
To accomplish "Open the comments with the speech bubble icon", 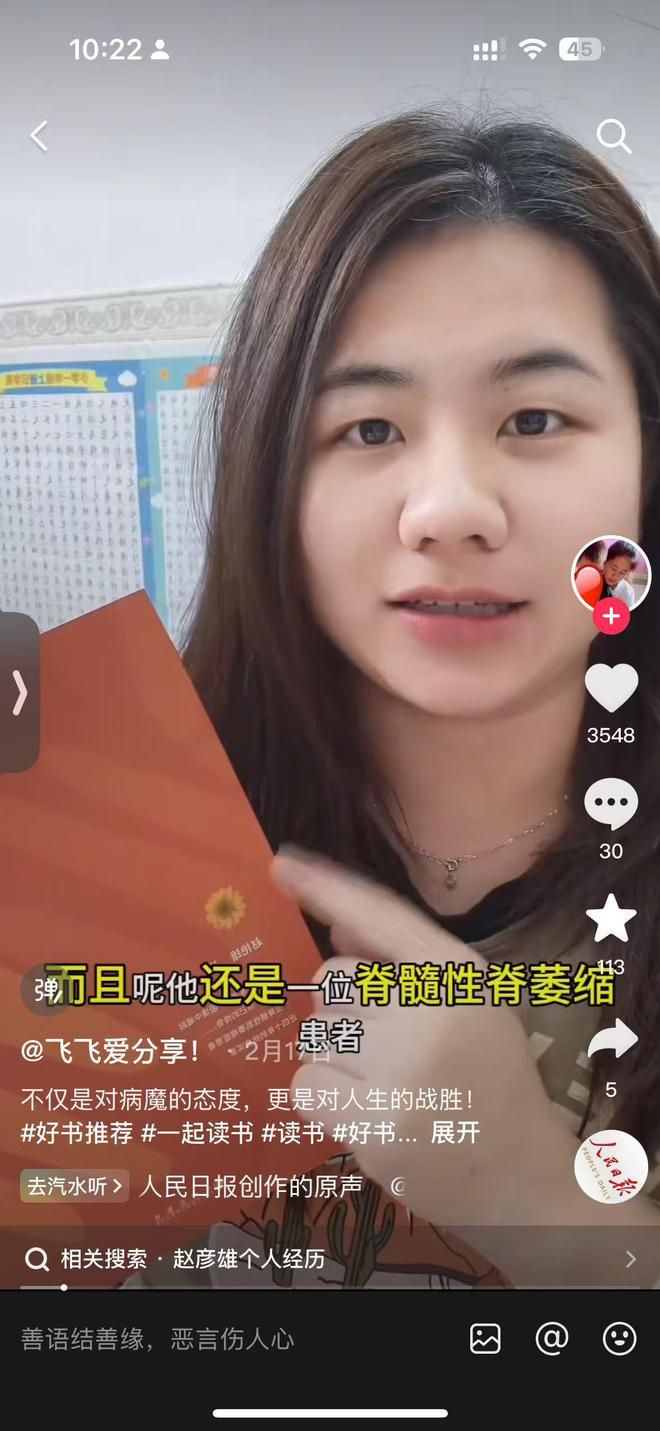I will point(610,804).
